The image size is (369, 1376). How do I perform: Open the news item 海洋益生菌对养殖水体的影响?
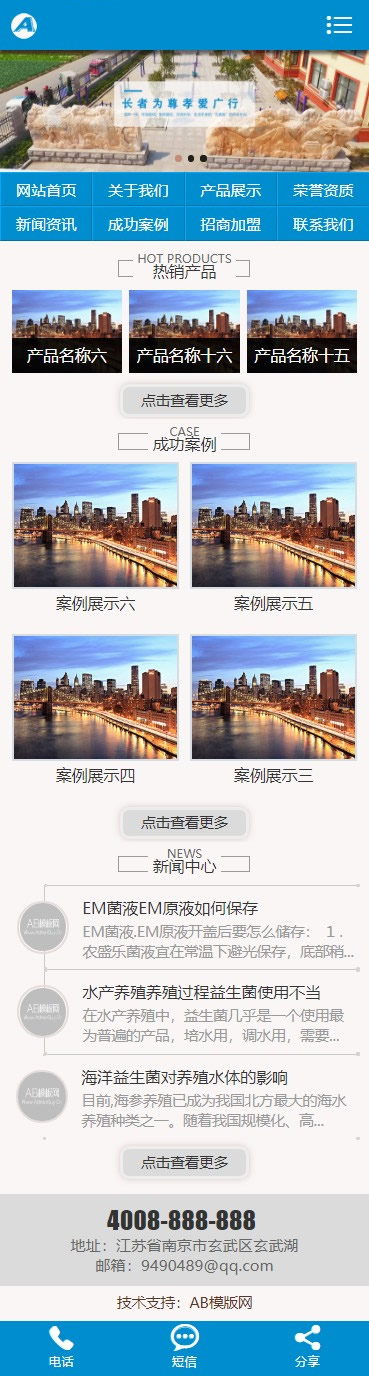[x=185, y=1077]
